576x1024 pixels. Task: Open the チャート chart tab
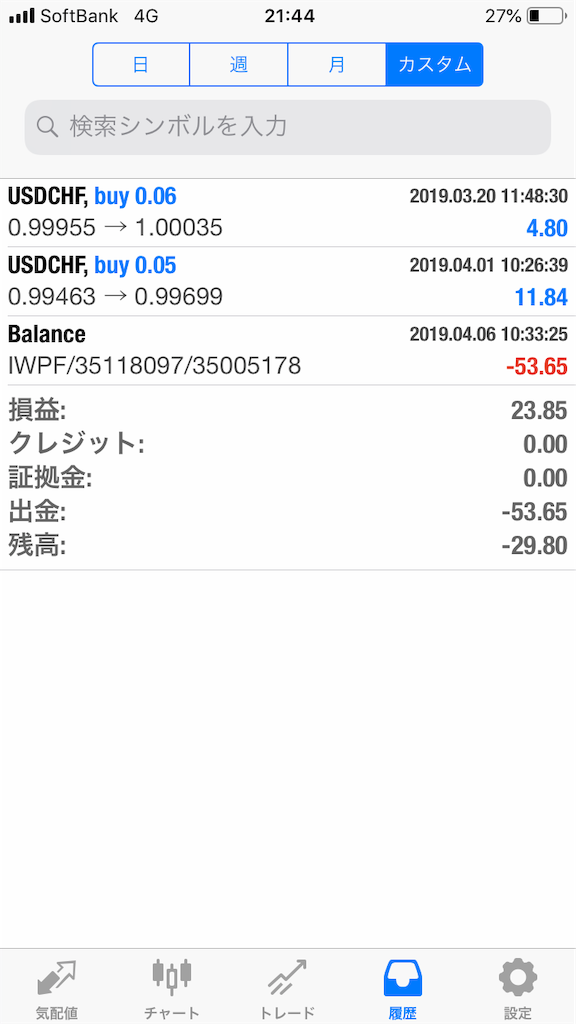172,987
